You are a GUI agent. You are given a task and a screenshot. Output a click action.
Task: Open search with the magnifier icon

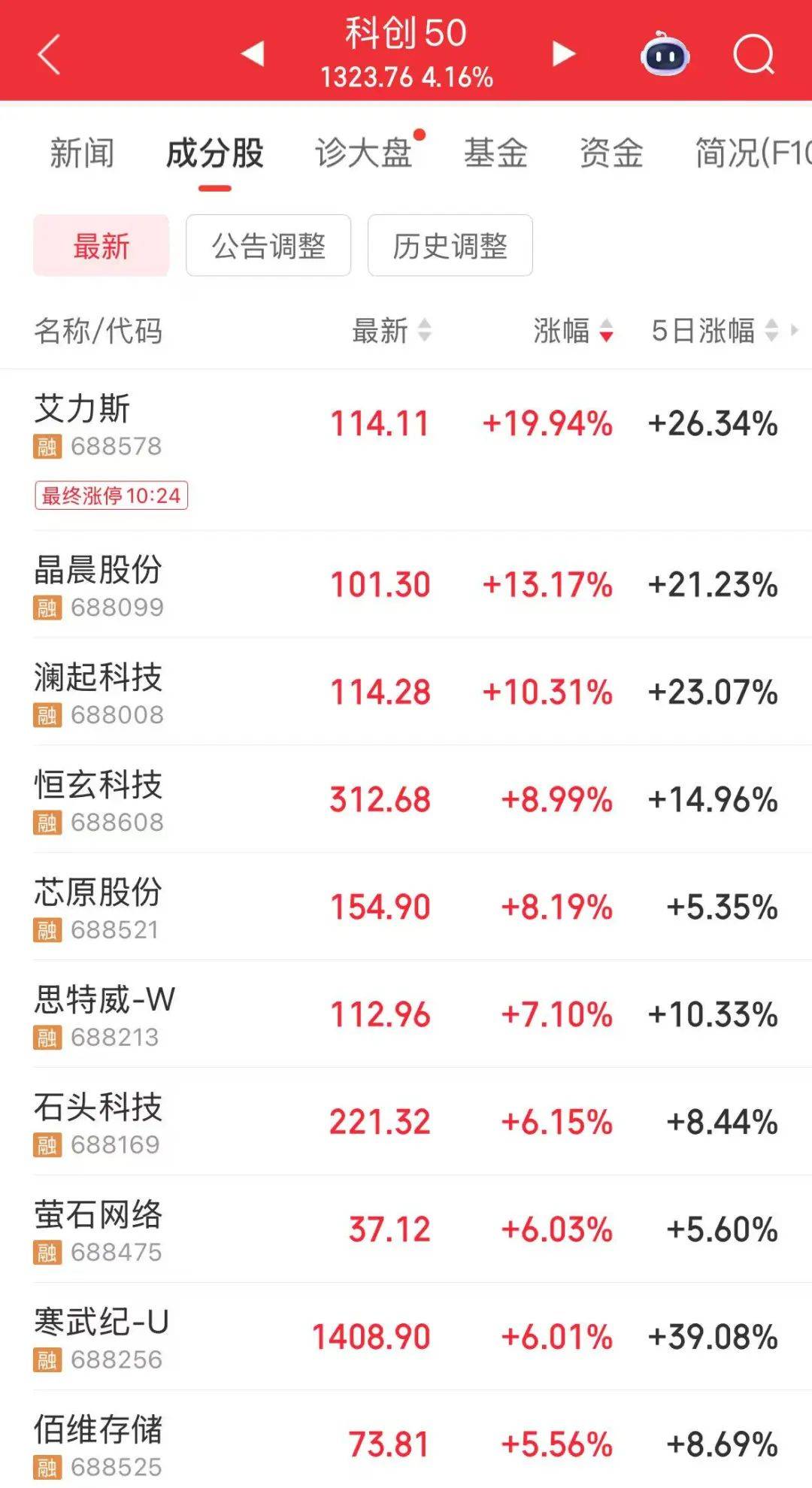pos(754,53)
